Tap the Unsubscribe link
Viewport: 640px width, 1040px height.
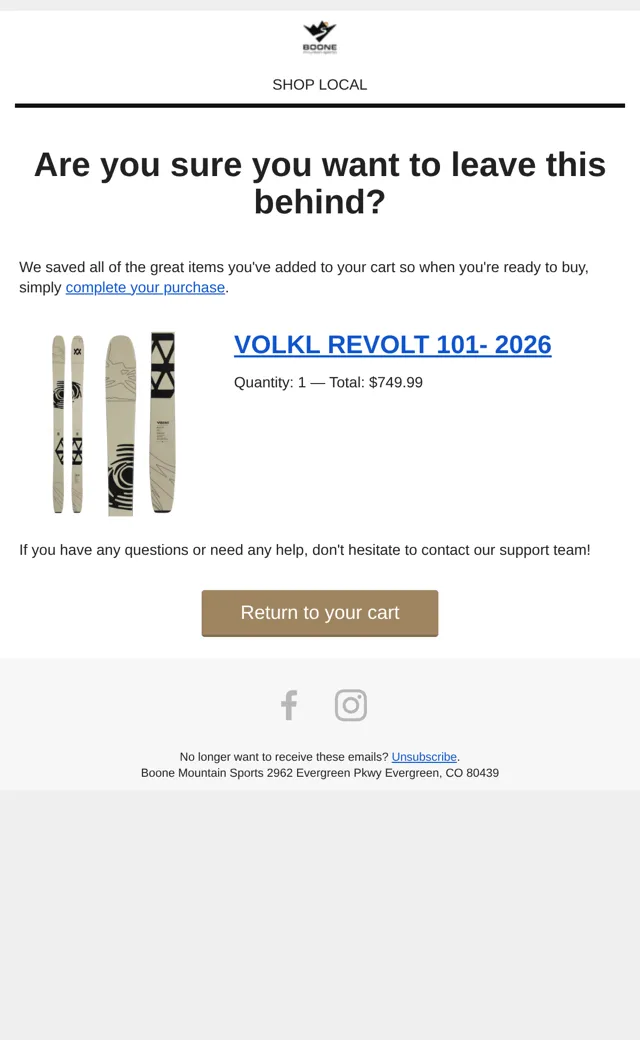coord(424,757)
